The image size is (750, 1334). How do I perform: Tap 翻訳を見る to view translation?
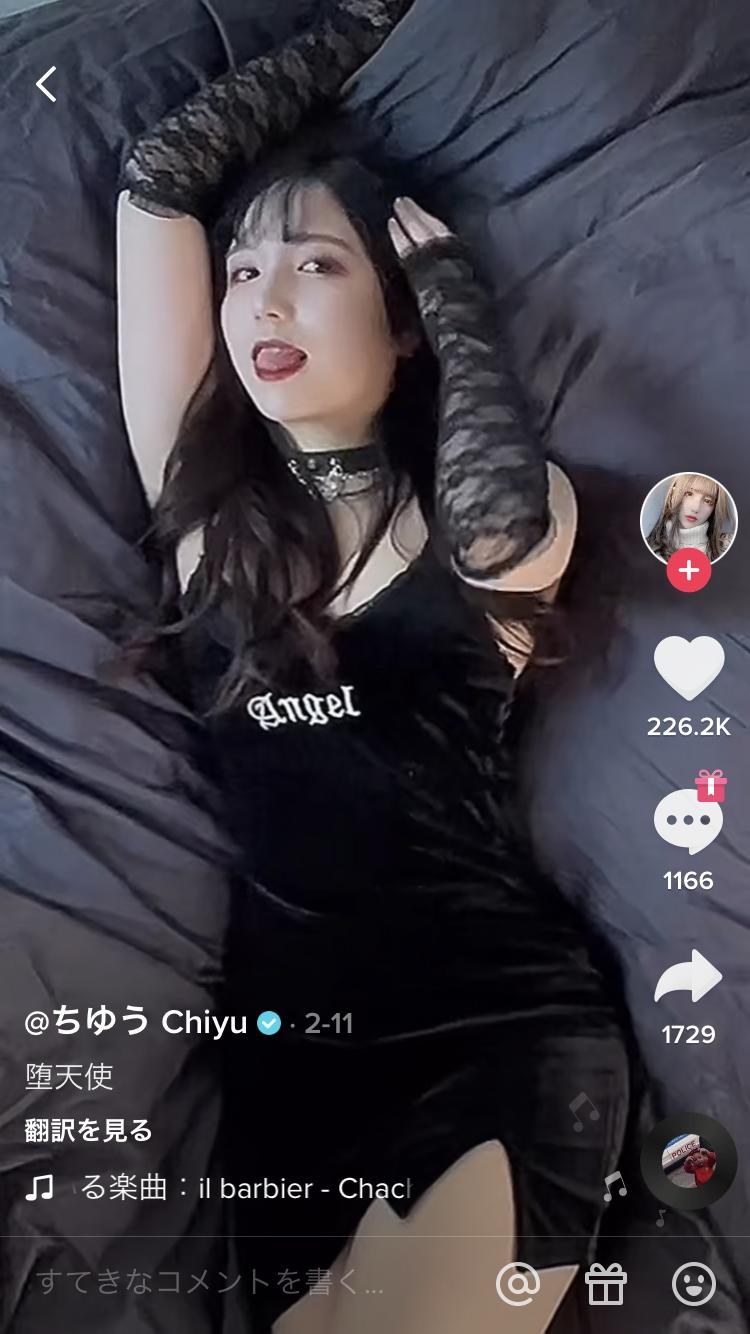pyautogui.click(x=89, y=1130)
